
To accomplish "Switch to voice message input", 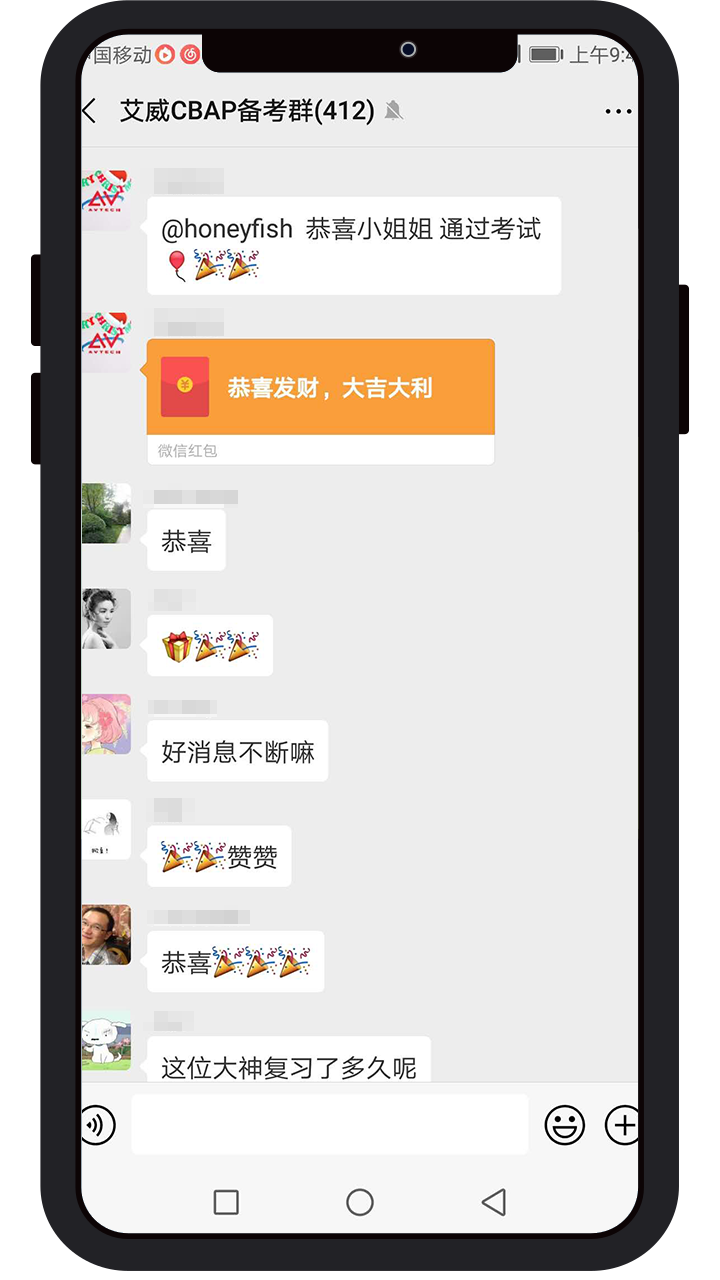I will tap(97, 1126).
